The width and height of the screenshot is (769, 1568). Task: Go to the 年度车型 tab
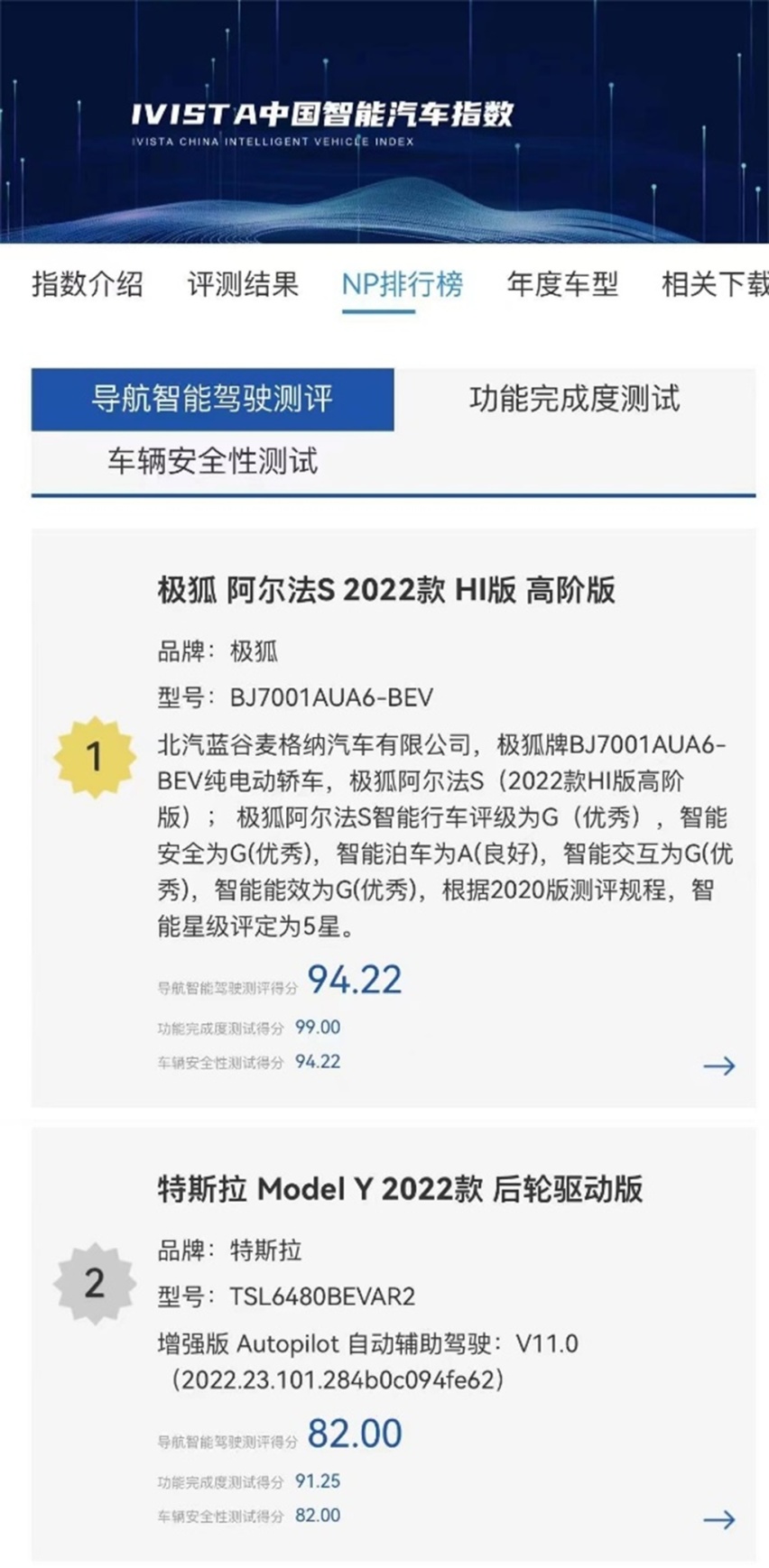562,284
